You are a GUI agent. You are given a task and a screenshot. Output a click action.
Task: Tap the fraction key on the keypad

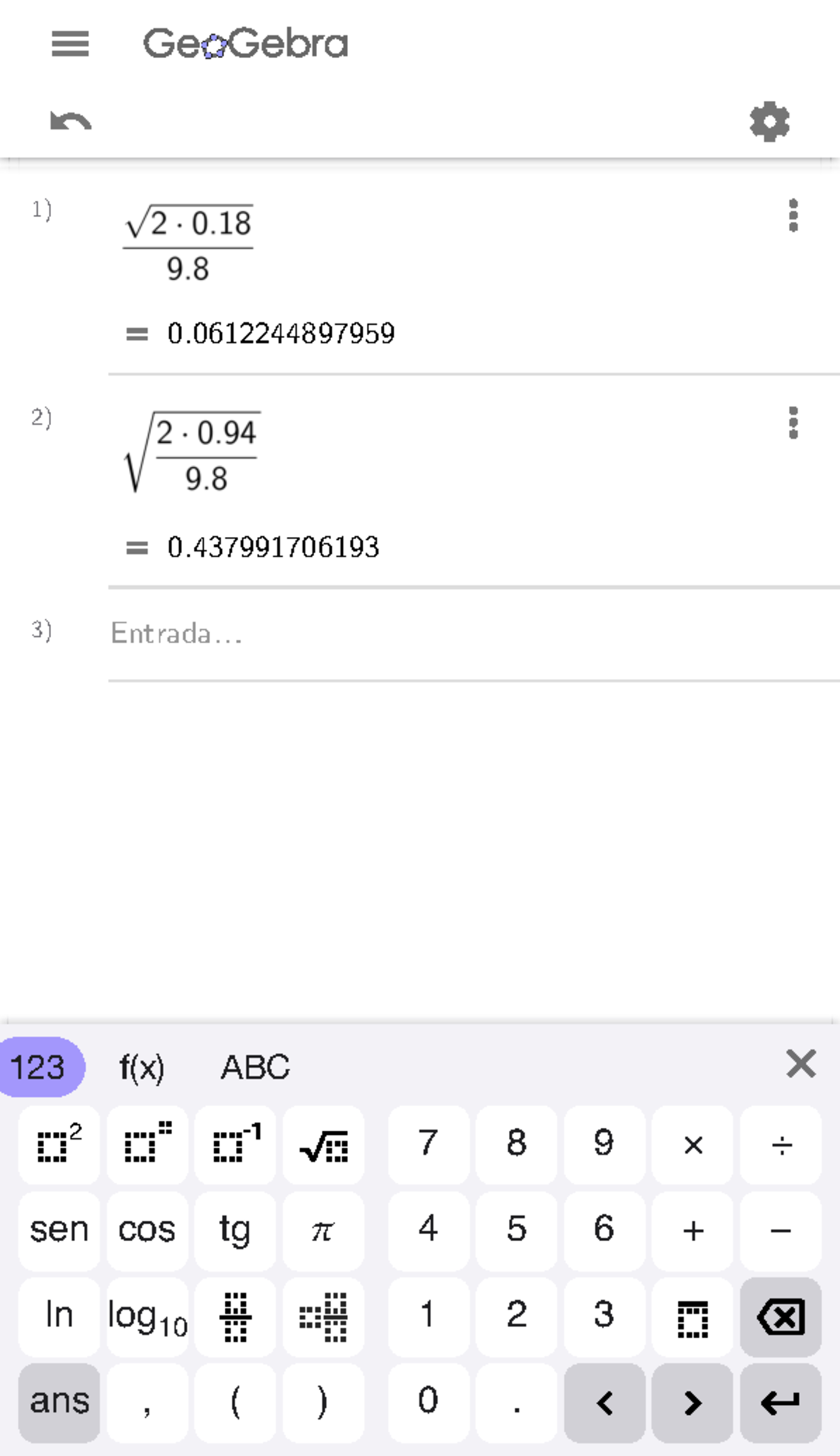pyautogui.click(x=236, y=1317)
